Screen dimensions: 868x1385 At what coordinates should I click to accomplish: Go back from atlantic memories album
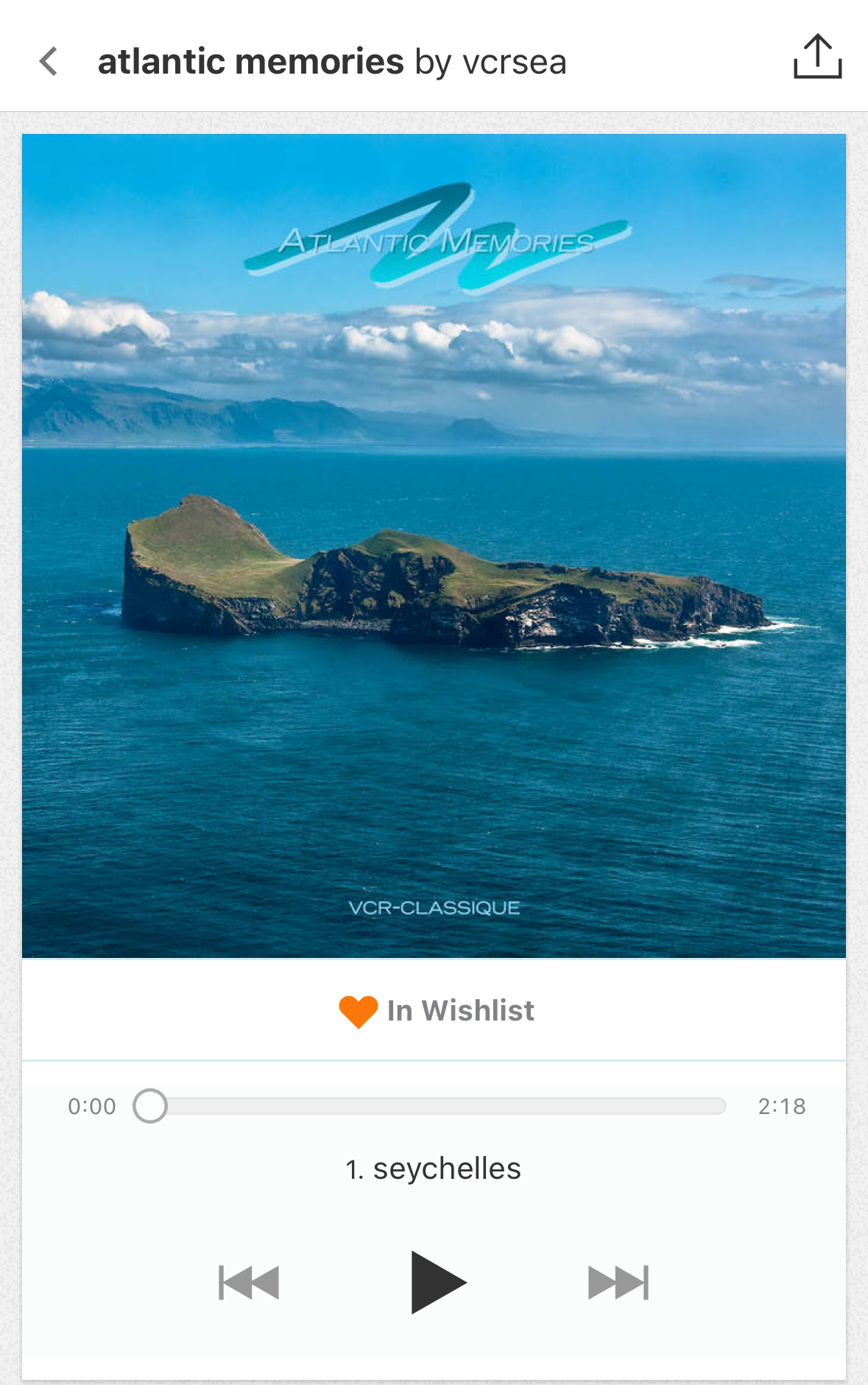coord(49,61)
